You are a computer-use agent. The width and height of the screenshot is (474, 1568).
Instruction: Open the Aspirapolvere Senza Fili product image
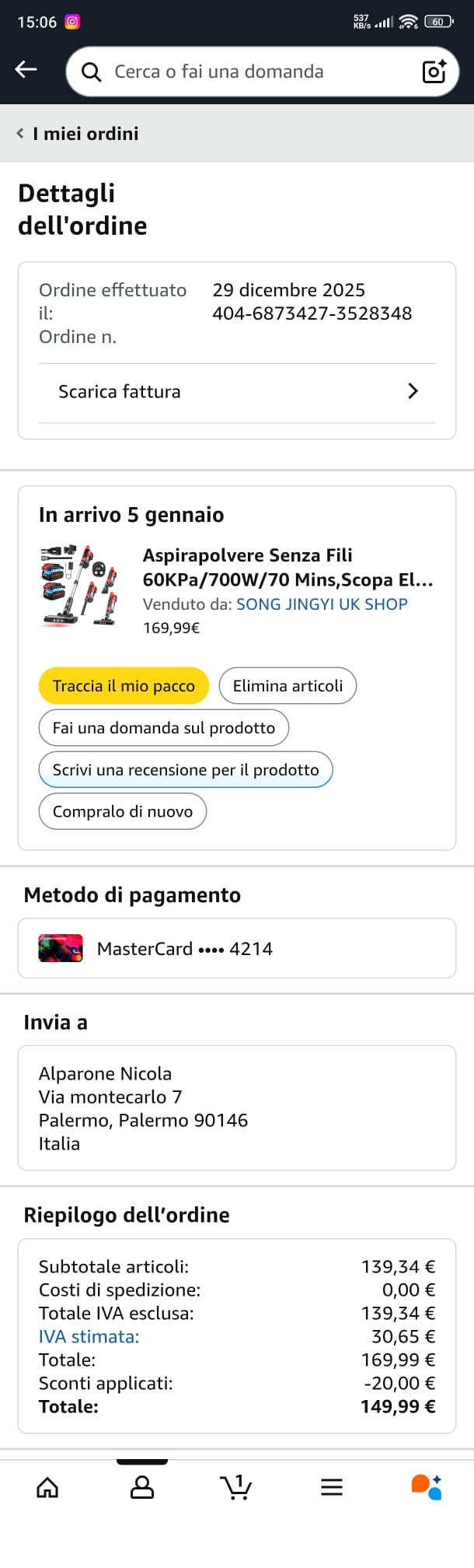pyautogui.click(x=79, y=586)
